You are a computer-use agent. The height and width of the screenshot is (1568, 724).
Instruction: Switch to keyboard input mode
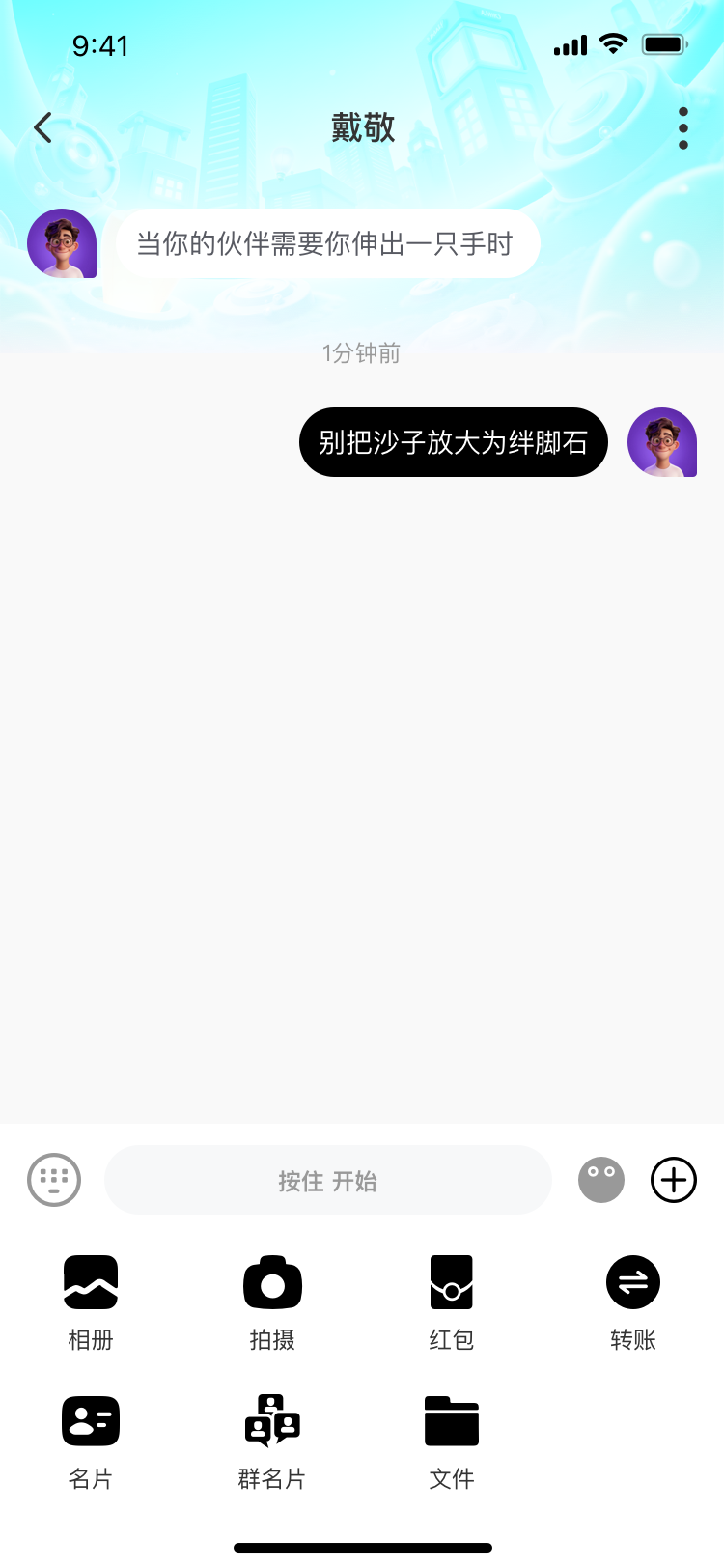(54, 1180)
